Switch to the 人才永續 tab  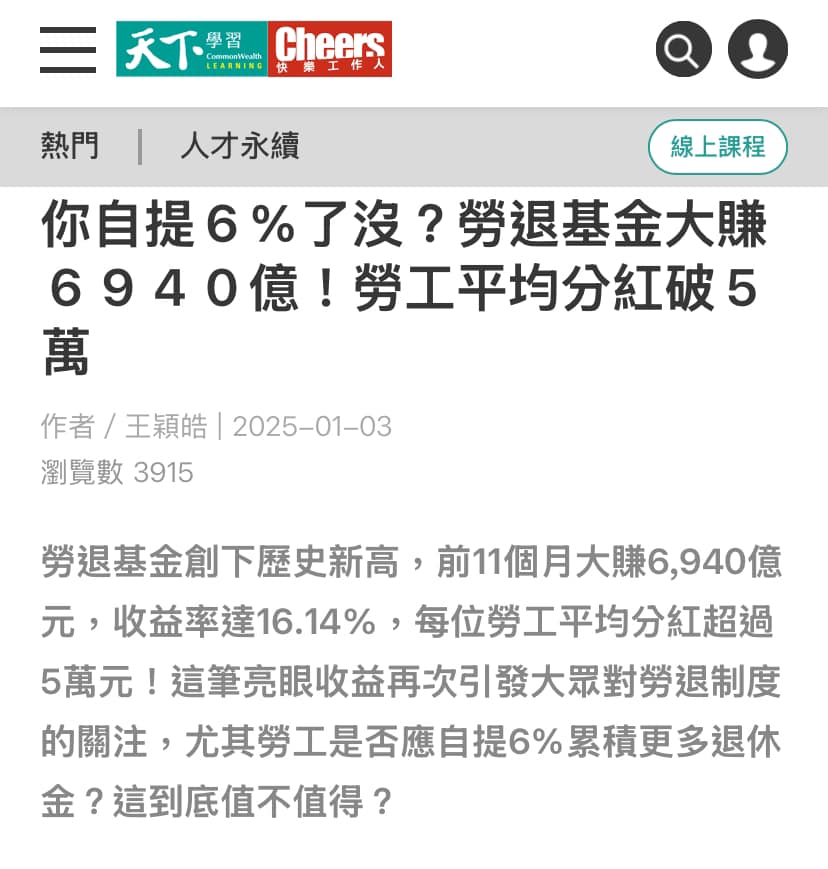(x=240, y=146)
